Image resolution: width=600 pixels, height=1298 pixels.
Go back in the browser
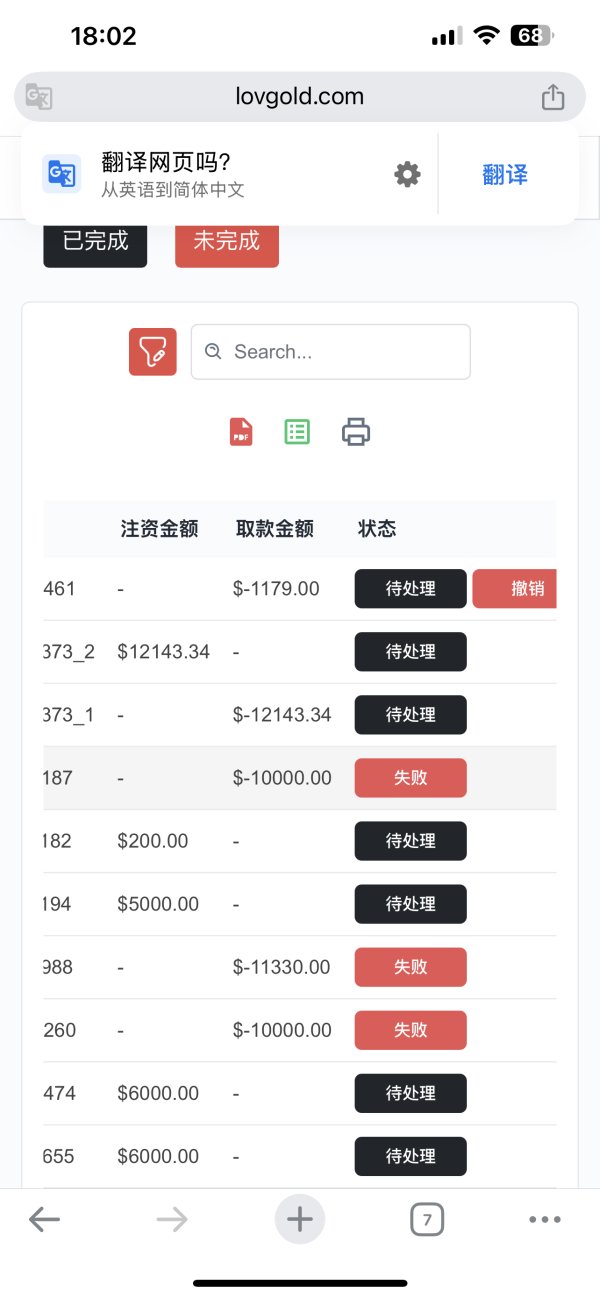44,1219
